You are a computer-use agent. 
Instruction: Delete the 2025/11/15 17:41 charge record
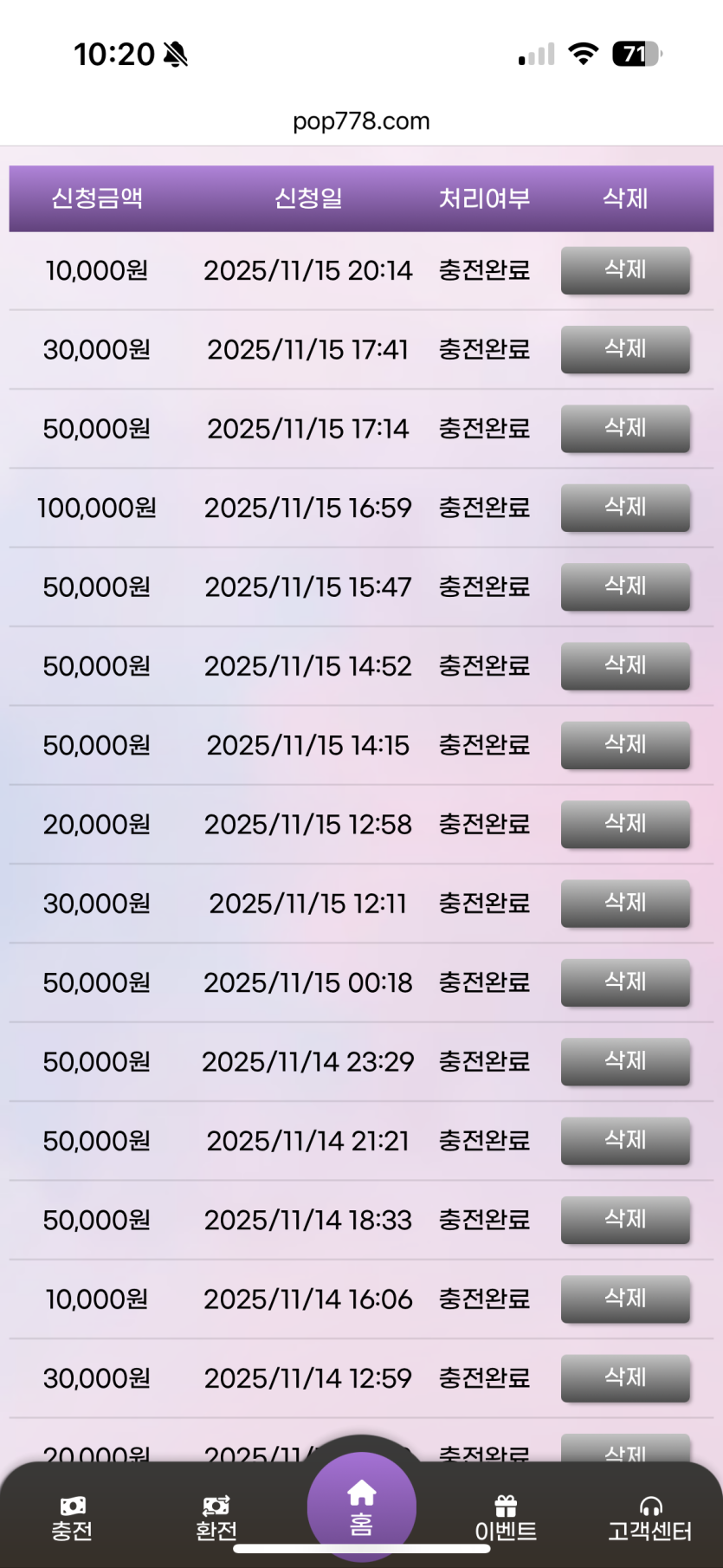(x=625, y=349)
